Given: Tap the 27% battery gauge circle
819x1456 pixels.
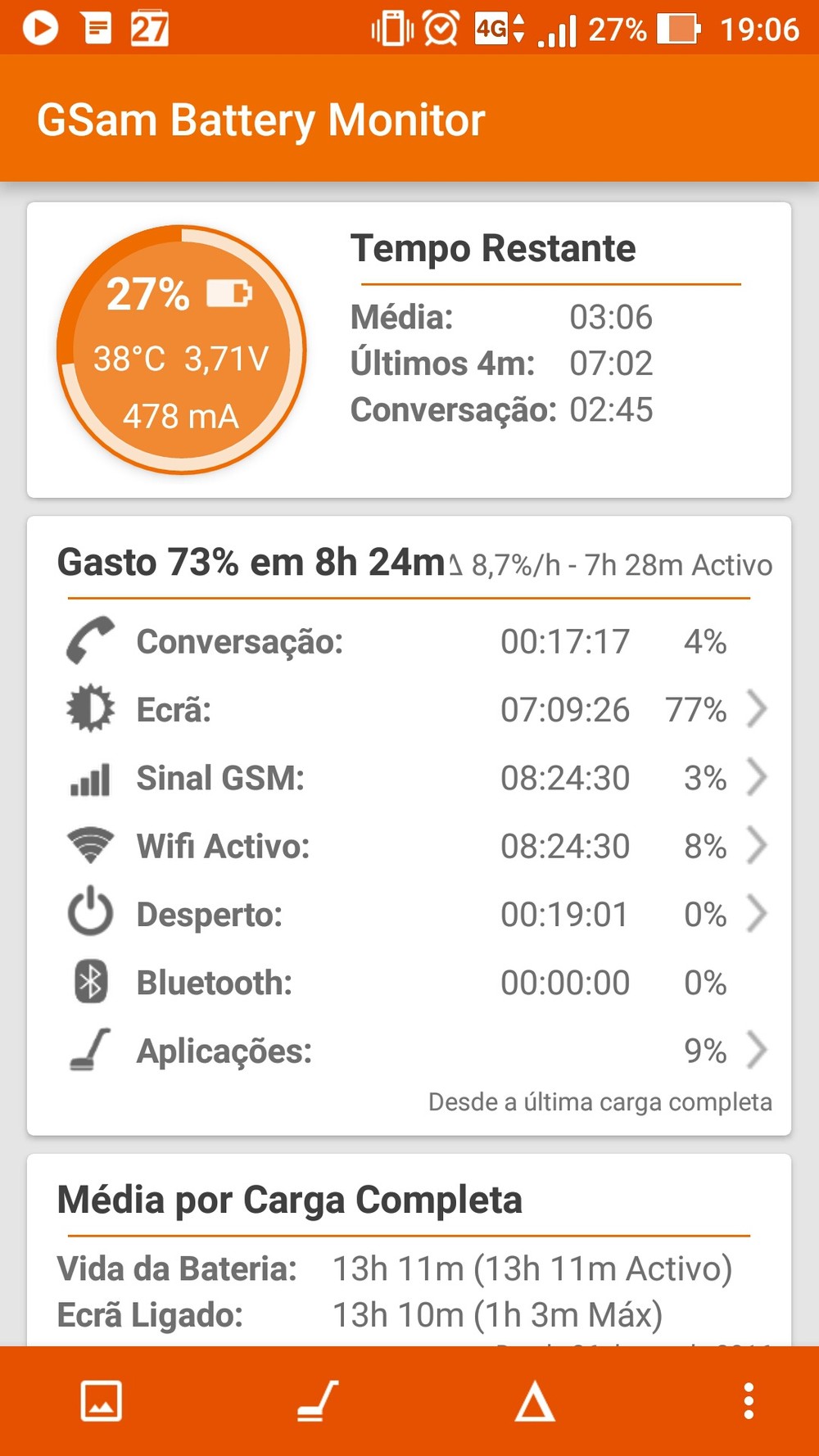Looking at the screenshot, I should pos(181,350).
